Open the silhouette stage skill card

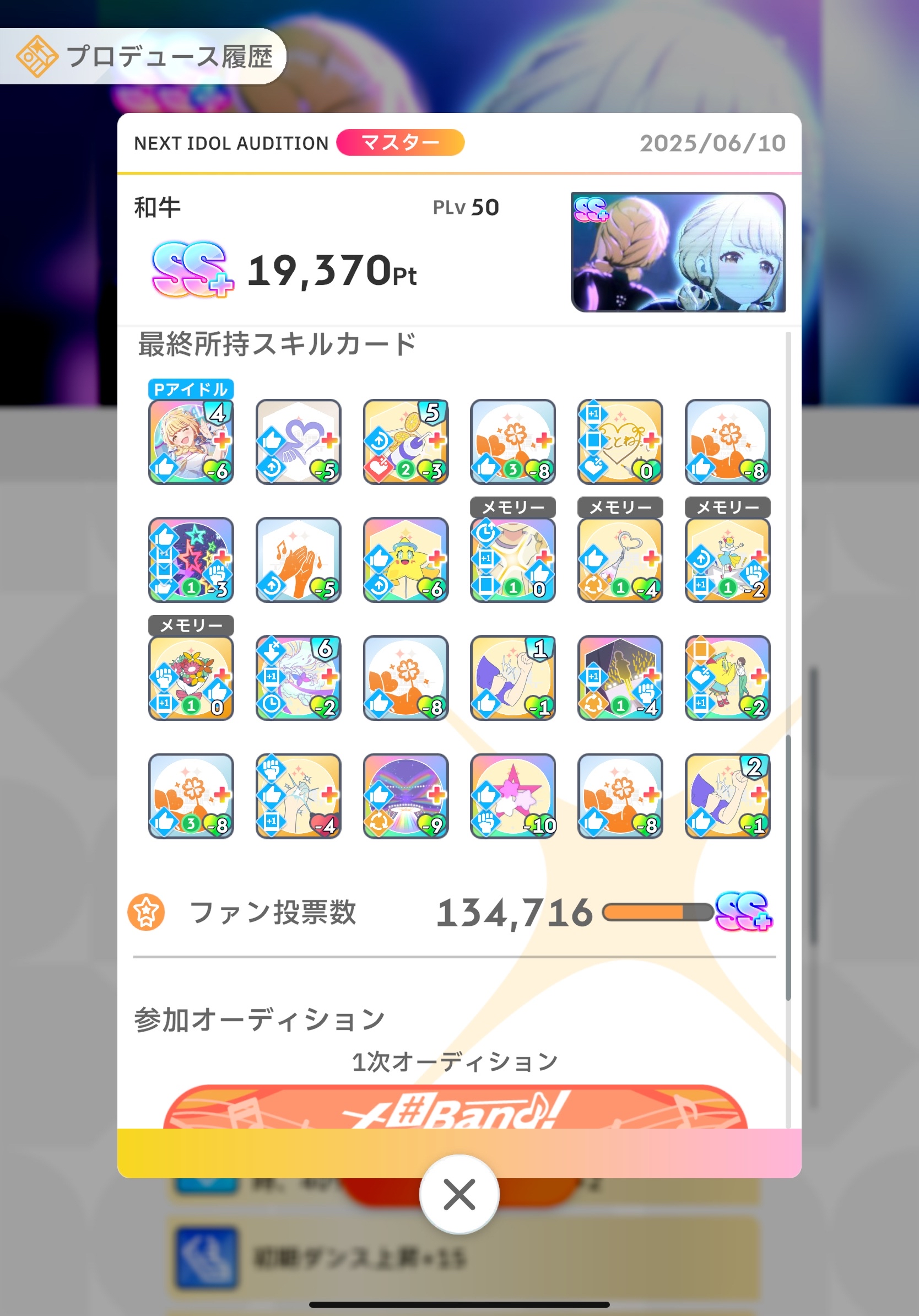pyautogui.click(x=620, y=677)
